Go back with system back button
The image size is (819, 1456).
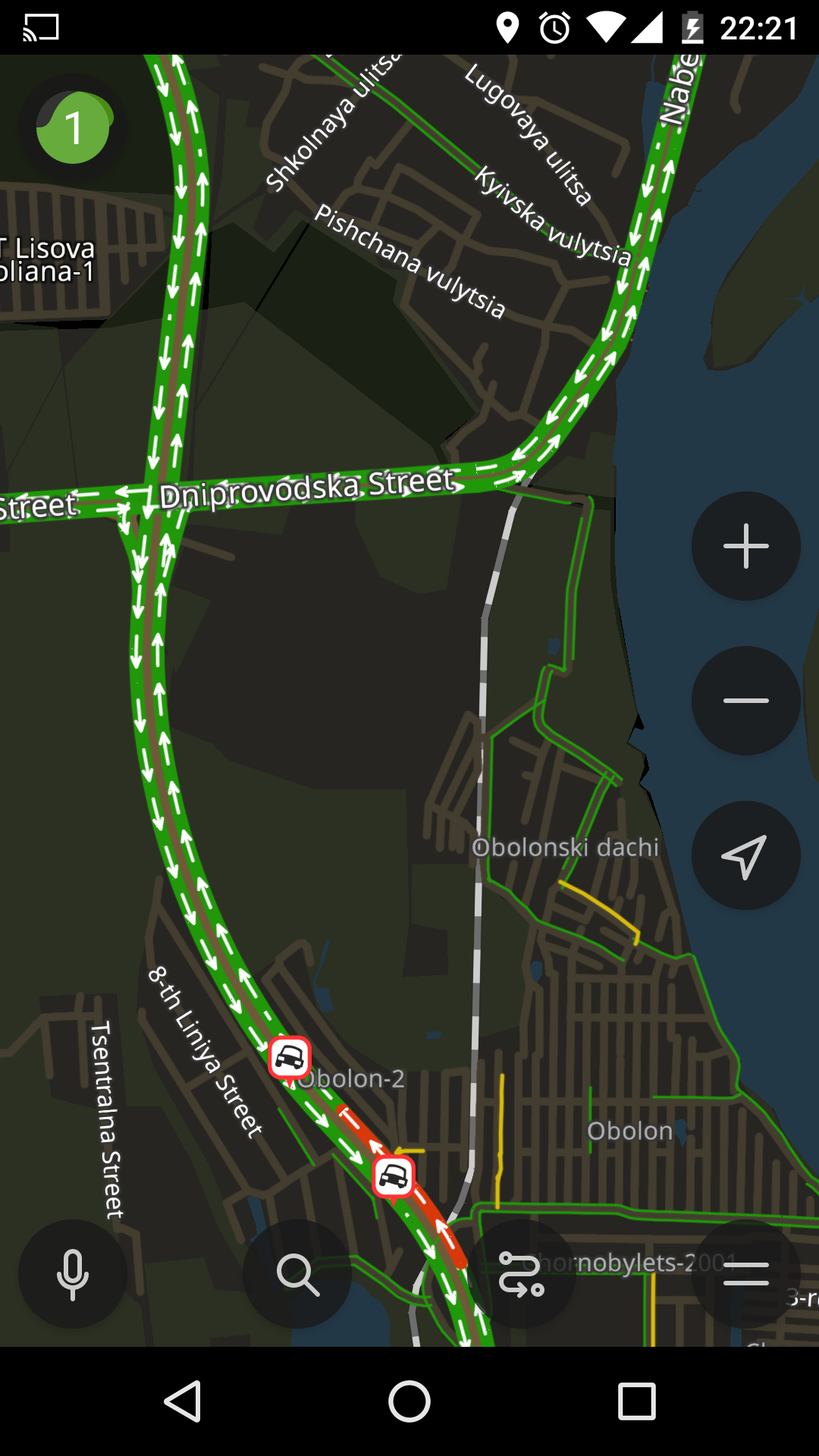[182, 1401]
